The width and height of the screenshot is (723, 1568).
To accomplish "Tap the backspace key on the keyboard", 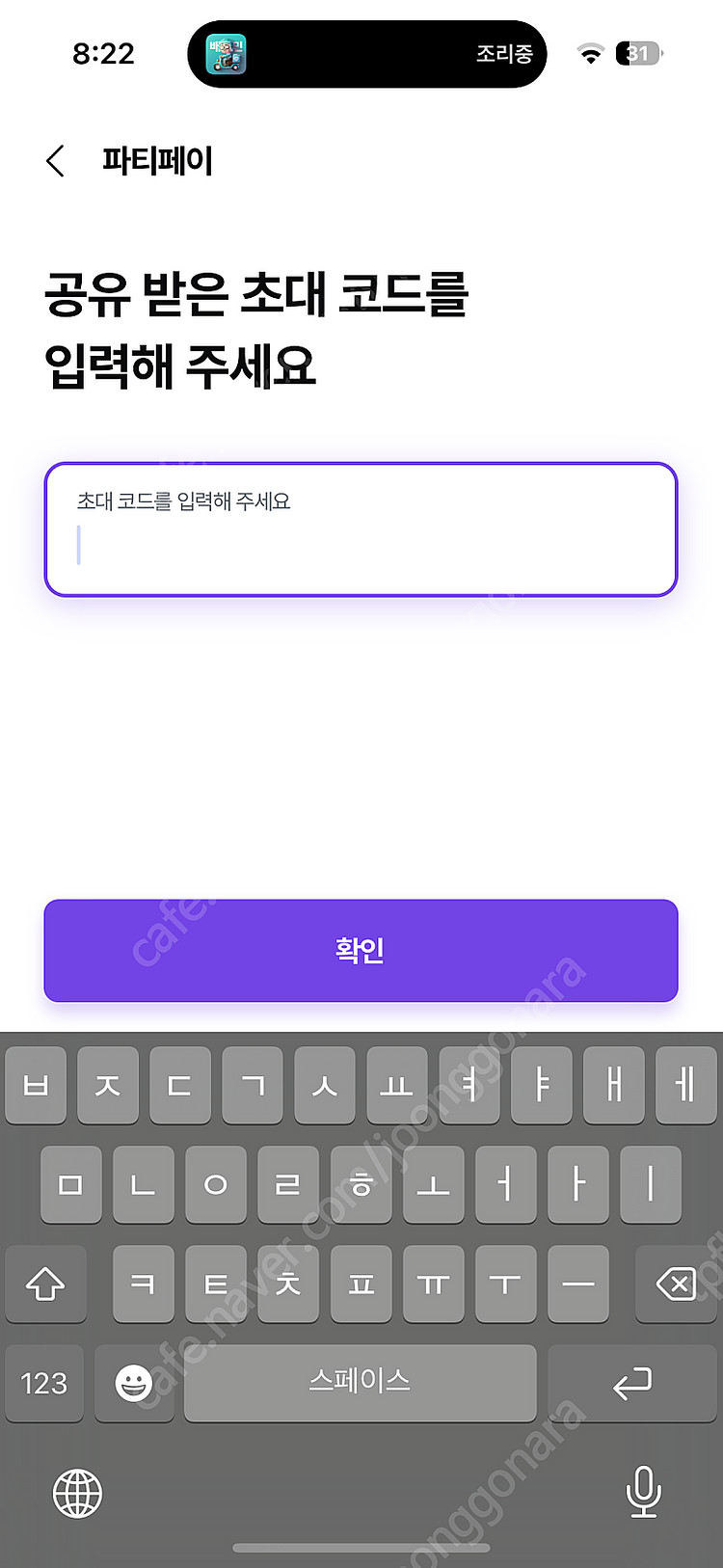I will 677,1284.
